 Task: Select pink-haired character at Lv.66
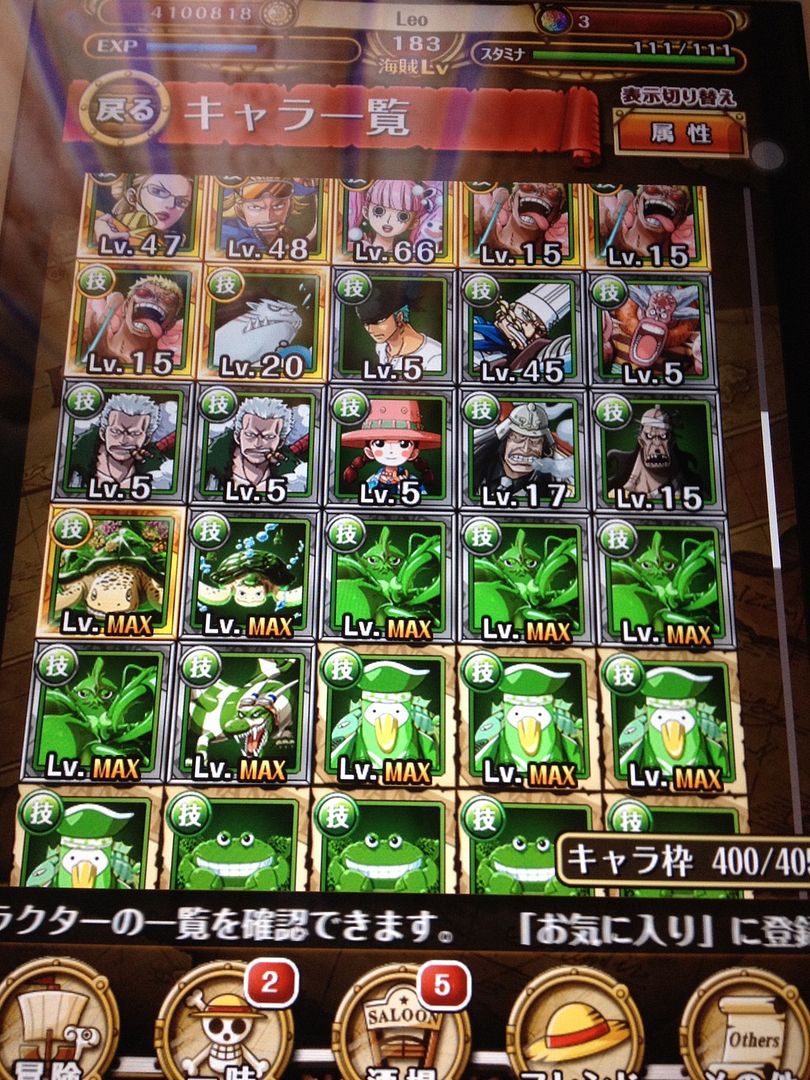click(x=393, y=218)
